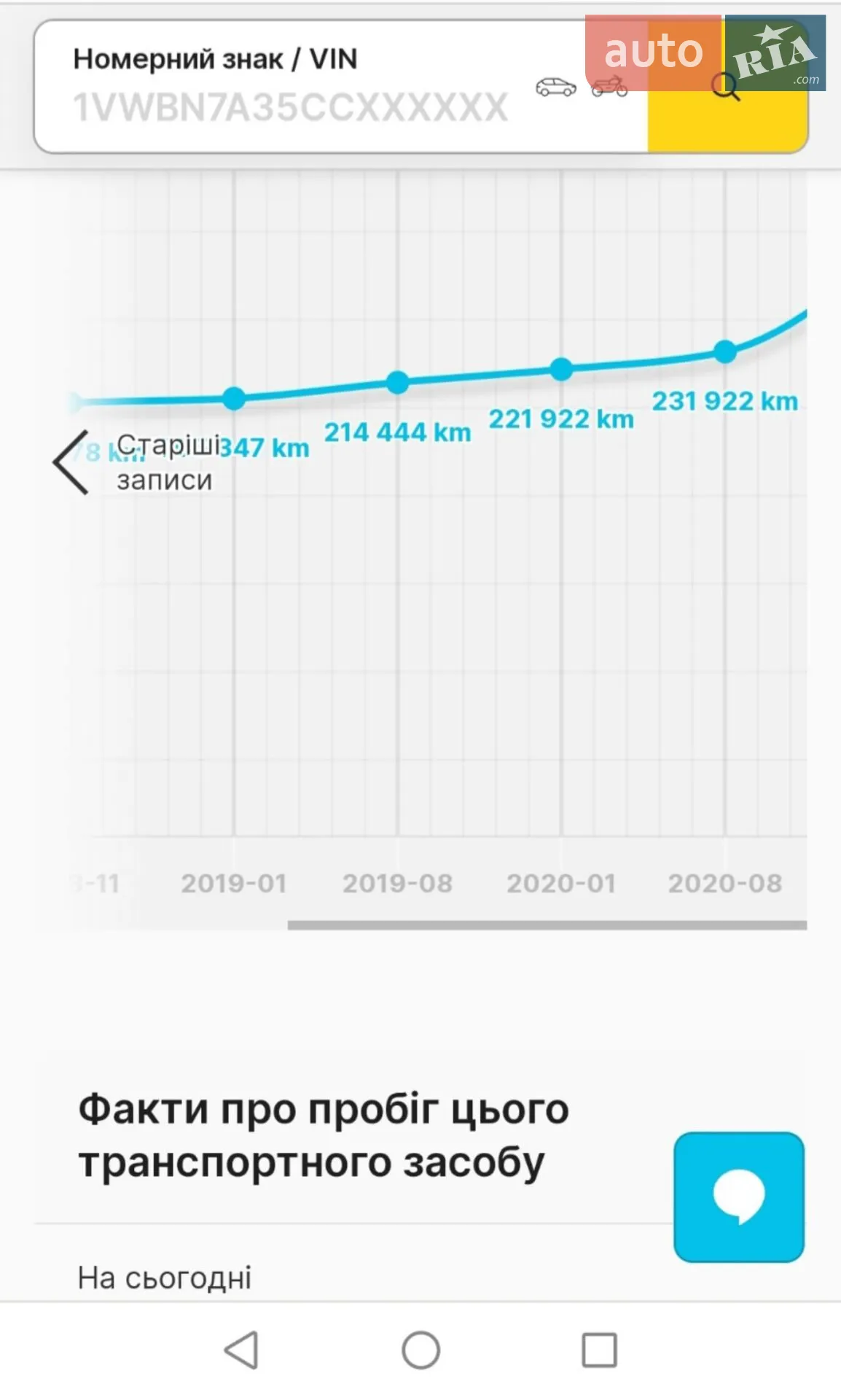Tap the yellow search button
Image resolution: width=841 pixels, height=1400 pixels.
tap(727, 87)
